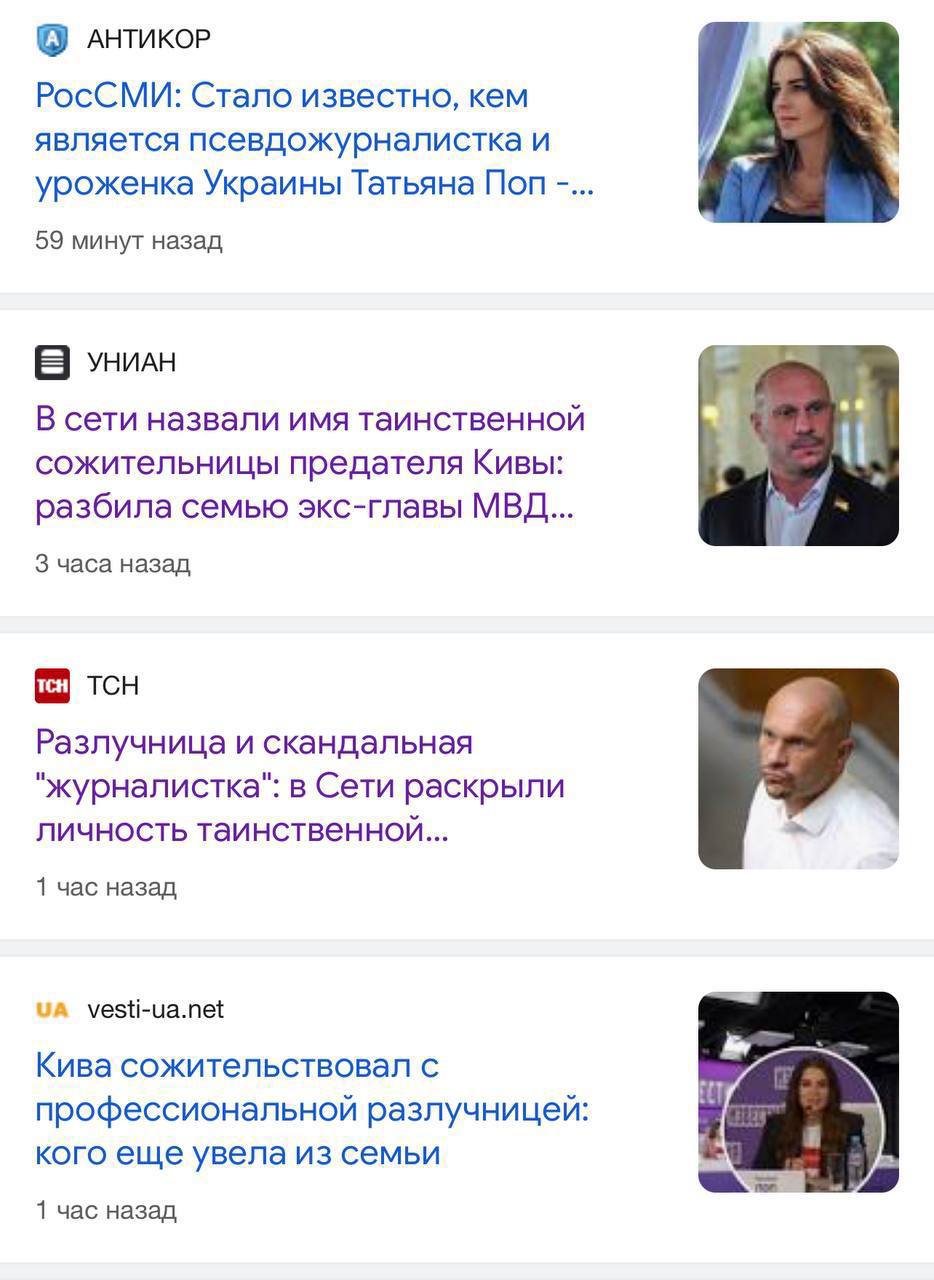Open the image next to the vesti-ua.net headline

[798, 1092]
